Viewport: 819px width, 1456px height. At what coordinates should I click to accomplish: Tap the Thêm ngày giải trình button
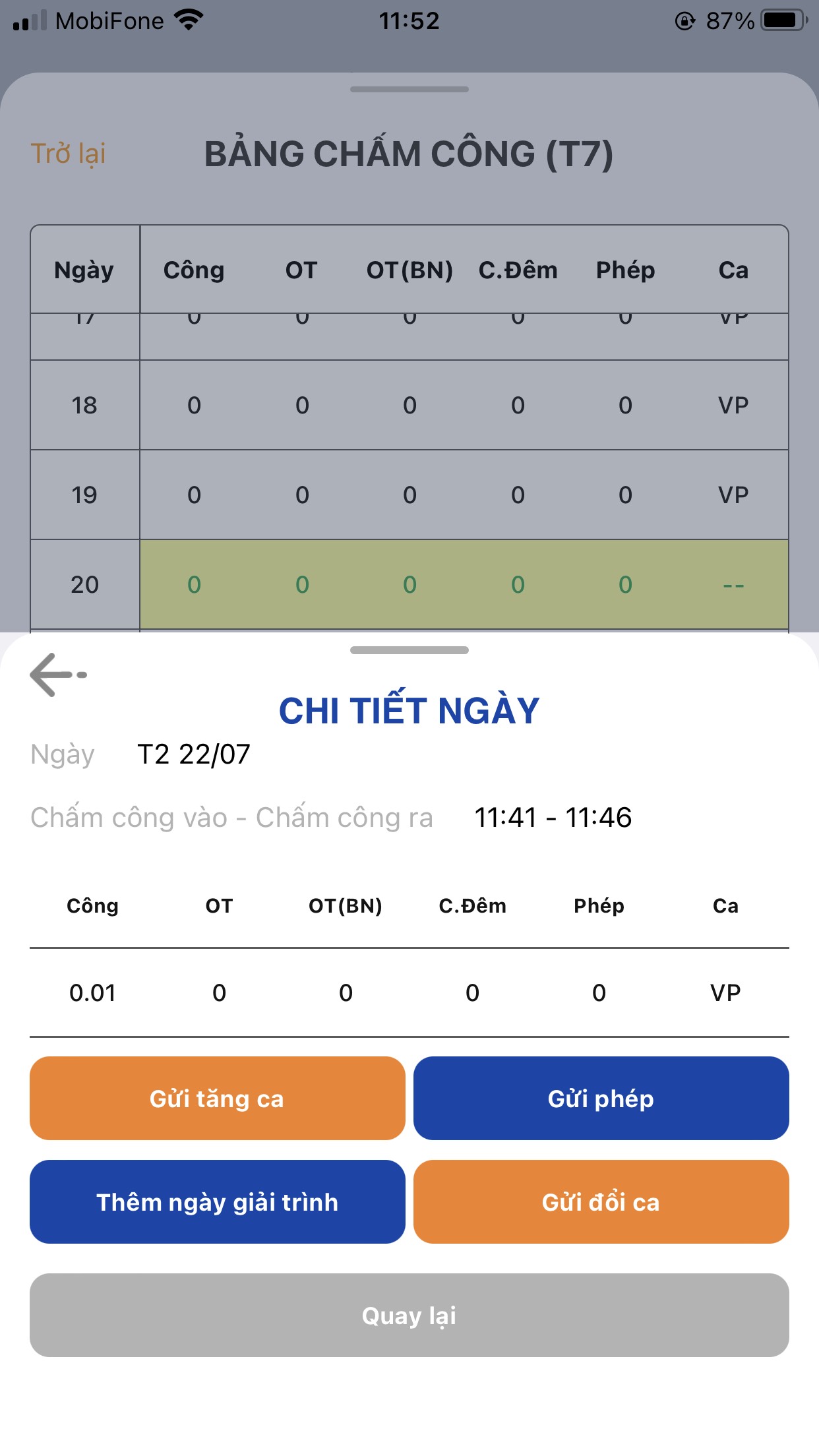tap(217, 1202)
